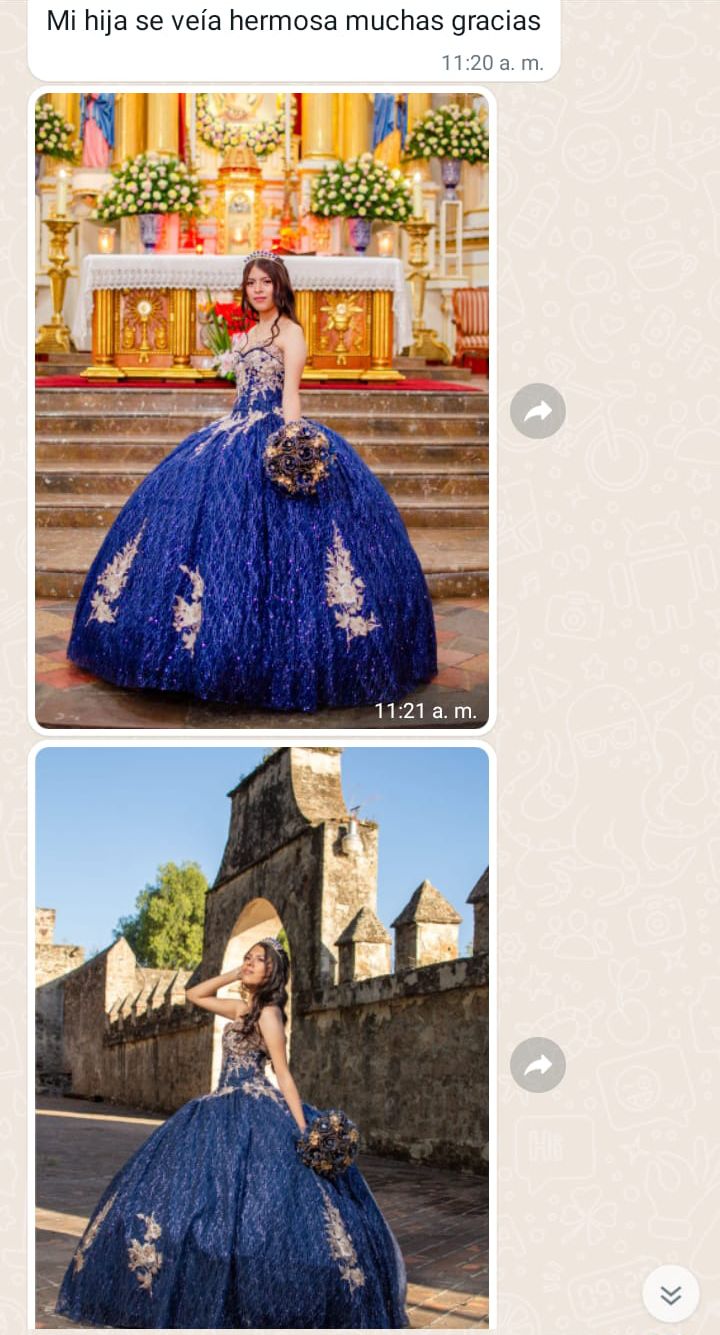Forward the church altar photo
The width and height of the screenshot is (720, 1335).
pos(538,411)
